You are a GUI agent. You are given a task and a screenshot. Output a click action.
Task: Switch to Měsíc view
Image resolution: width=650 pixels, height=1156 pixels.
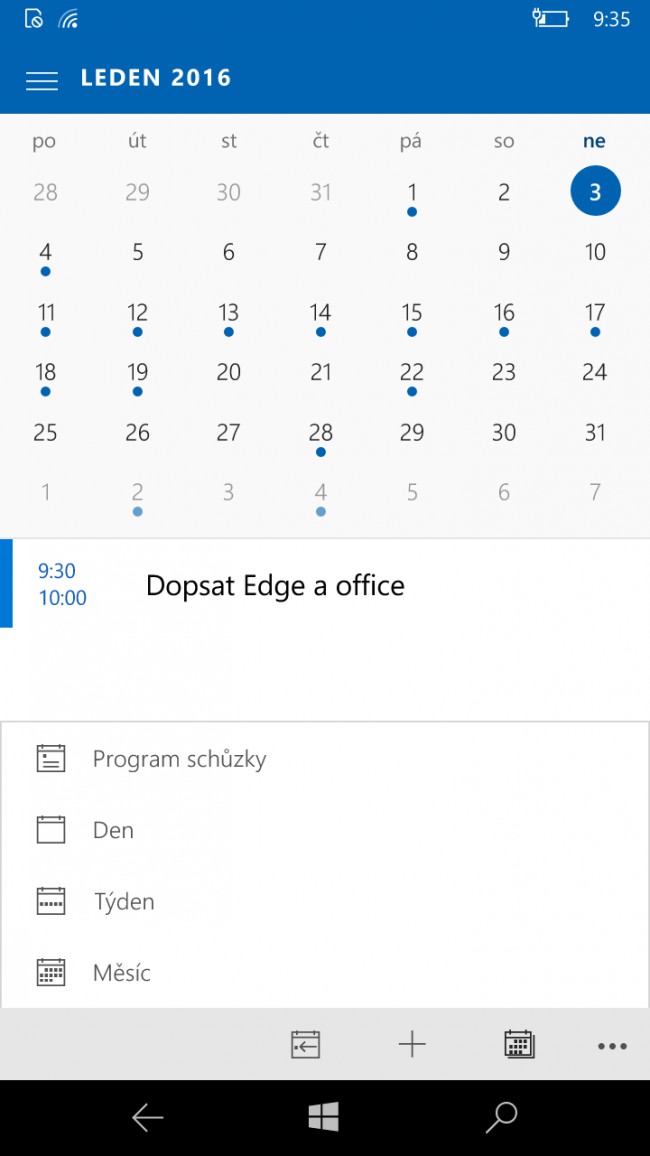[325, 973]
